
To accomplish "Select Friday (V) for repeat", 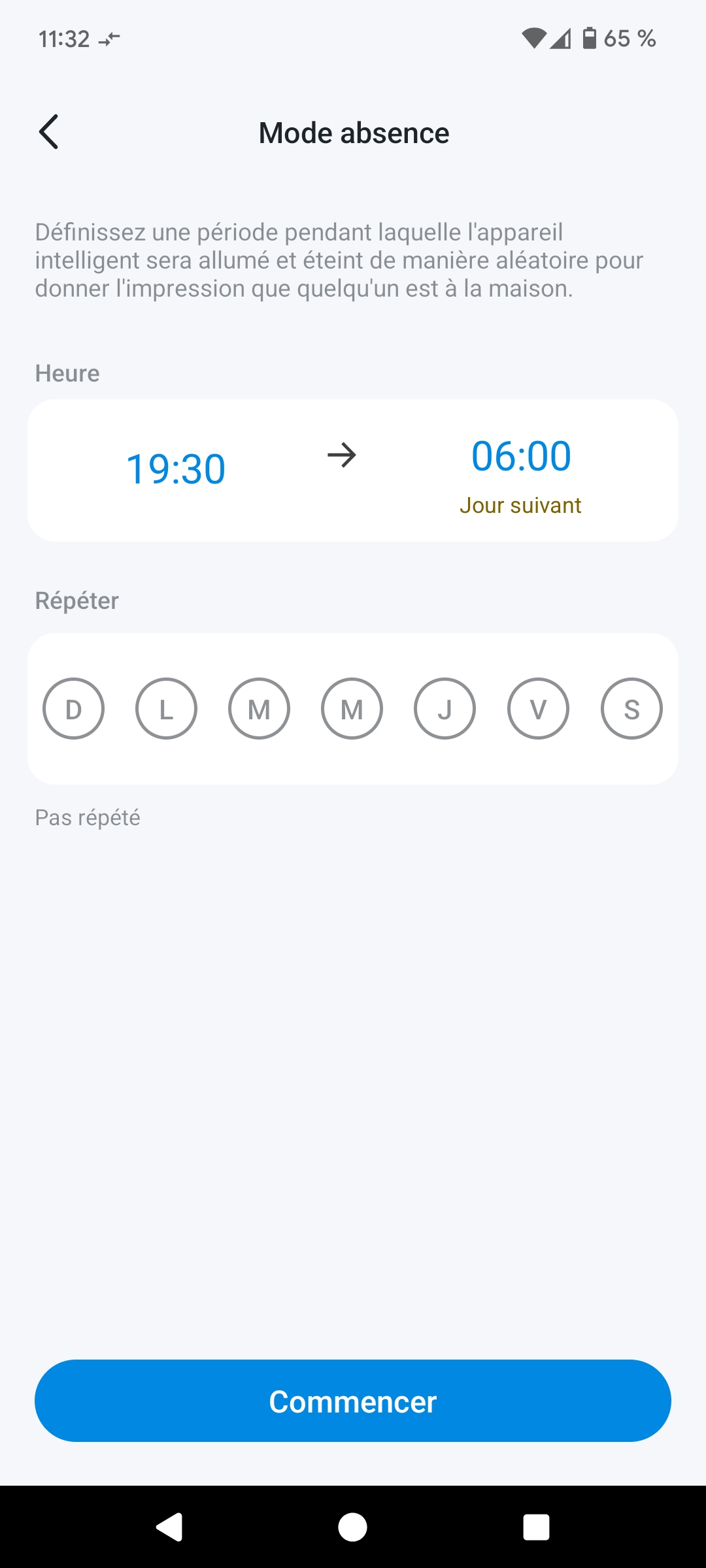I will [x=538, y=709].
